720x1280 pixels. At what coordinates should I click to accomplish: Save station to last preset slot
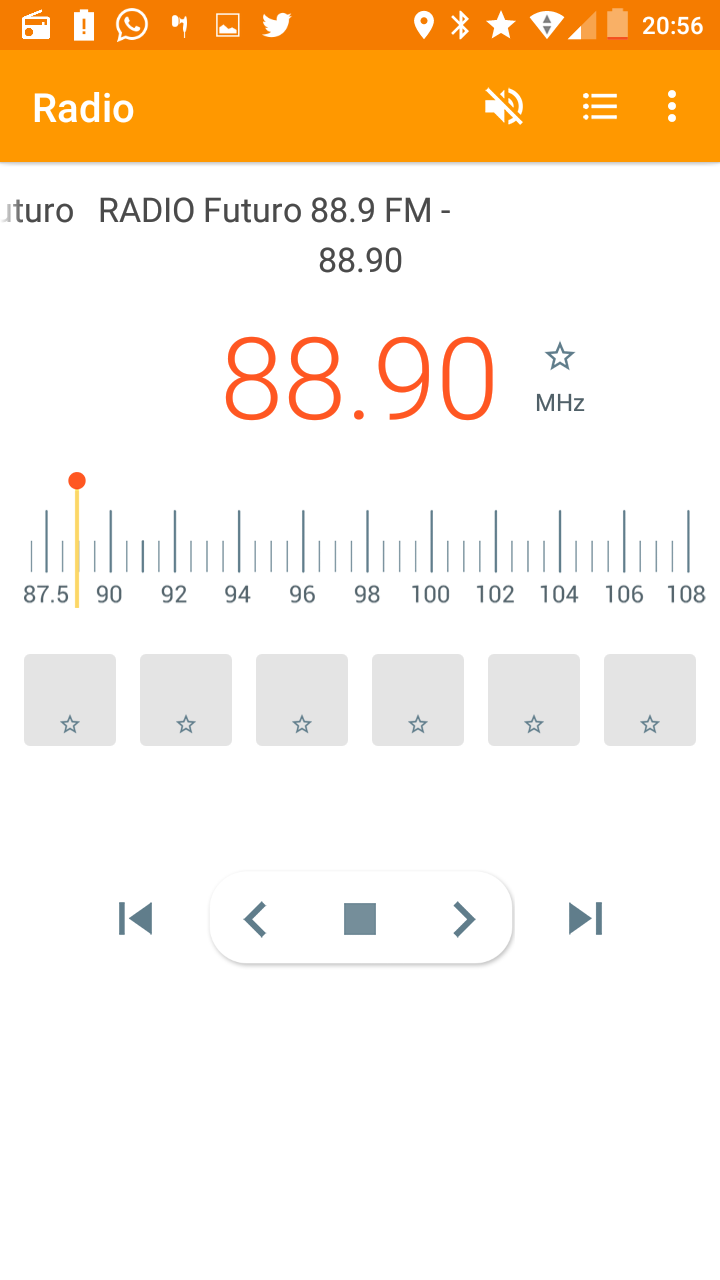tap(649, 699)
